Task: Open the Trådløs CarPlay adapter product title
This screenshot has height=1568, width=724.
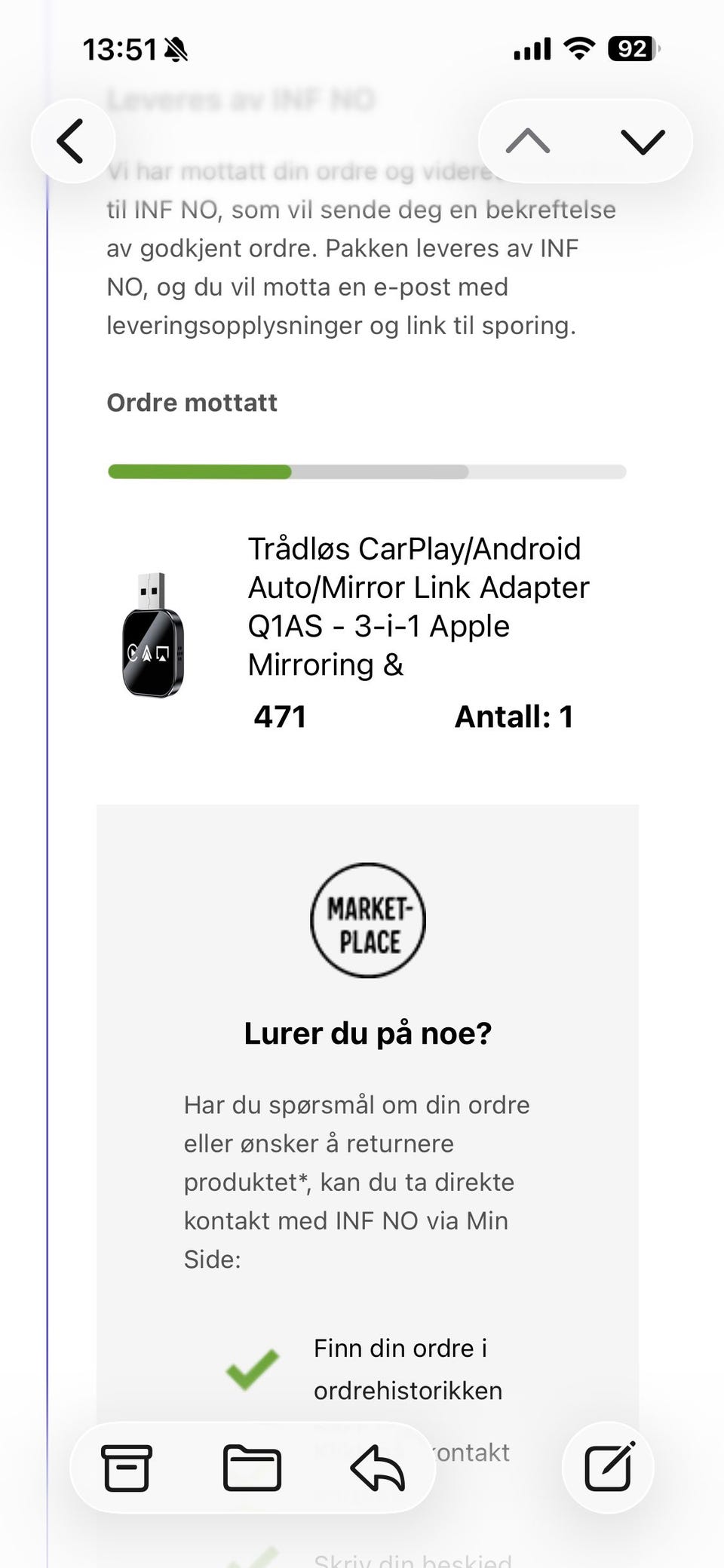Action: click(x=417, y=606)
